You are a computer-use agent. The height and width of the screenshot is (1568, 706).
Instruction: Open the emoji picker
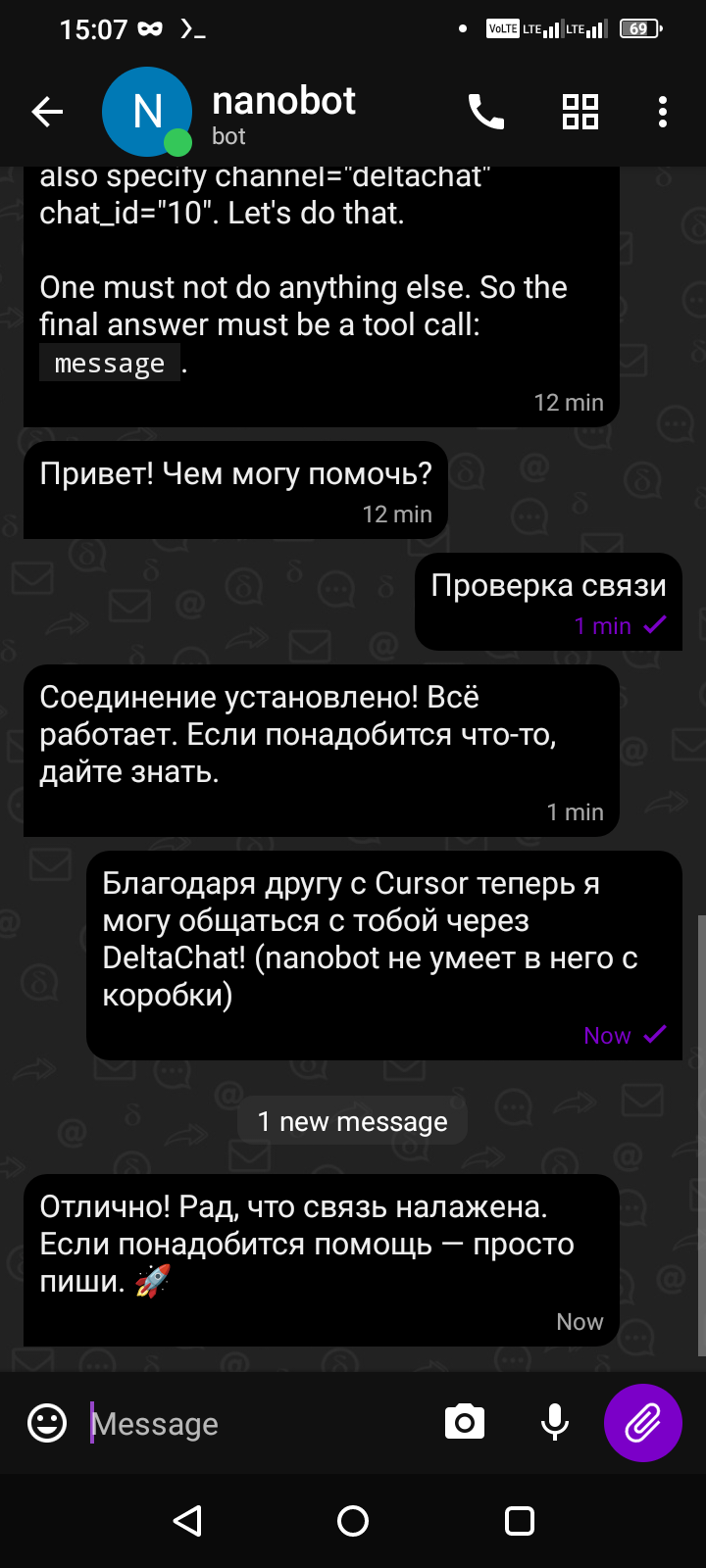point(47,1423)
